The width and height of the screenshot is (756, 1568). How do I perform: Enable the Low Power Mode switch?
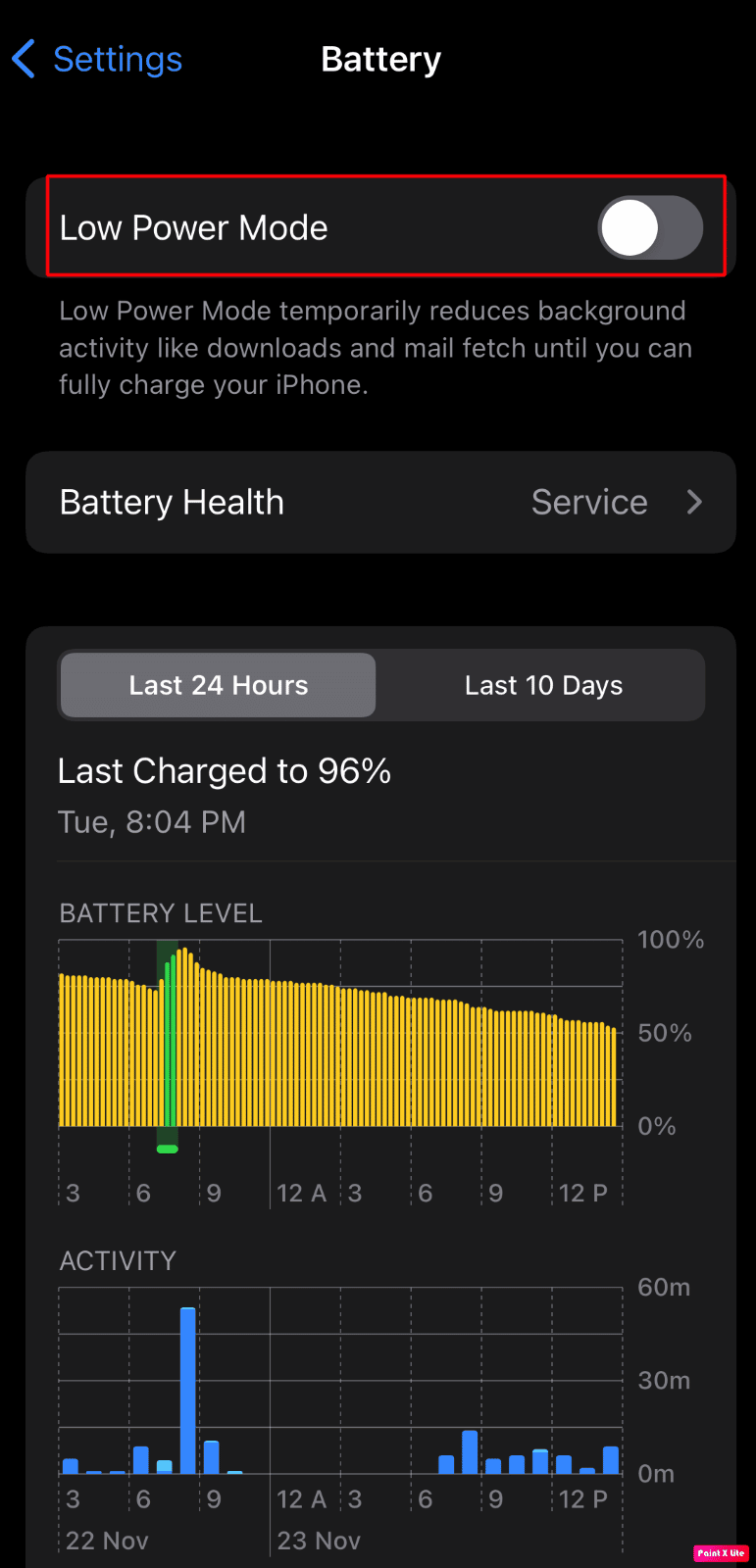649,228
